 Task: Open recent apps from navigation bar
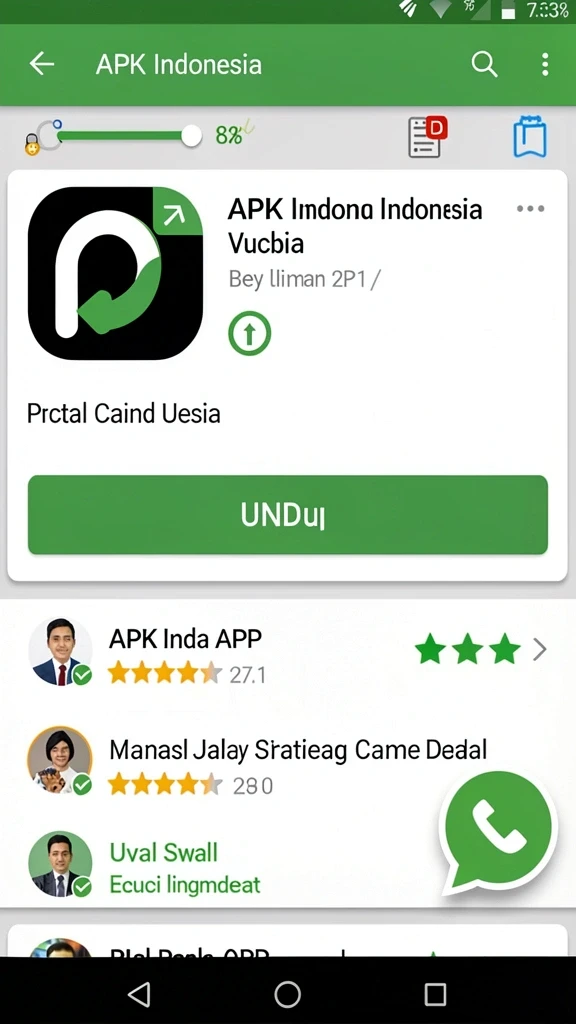point(435,995)
